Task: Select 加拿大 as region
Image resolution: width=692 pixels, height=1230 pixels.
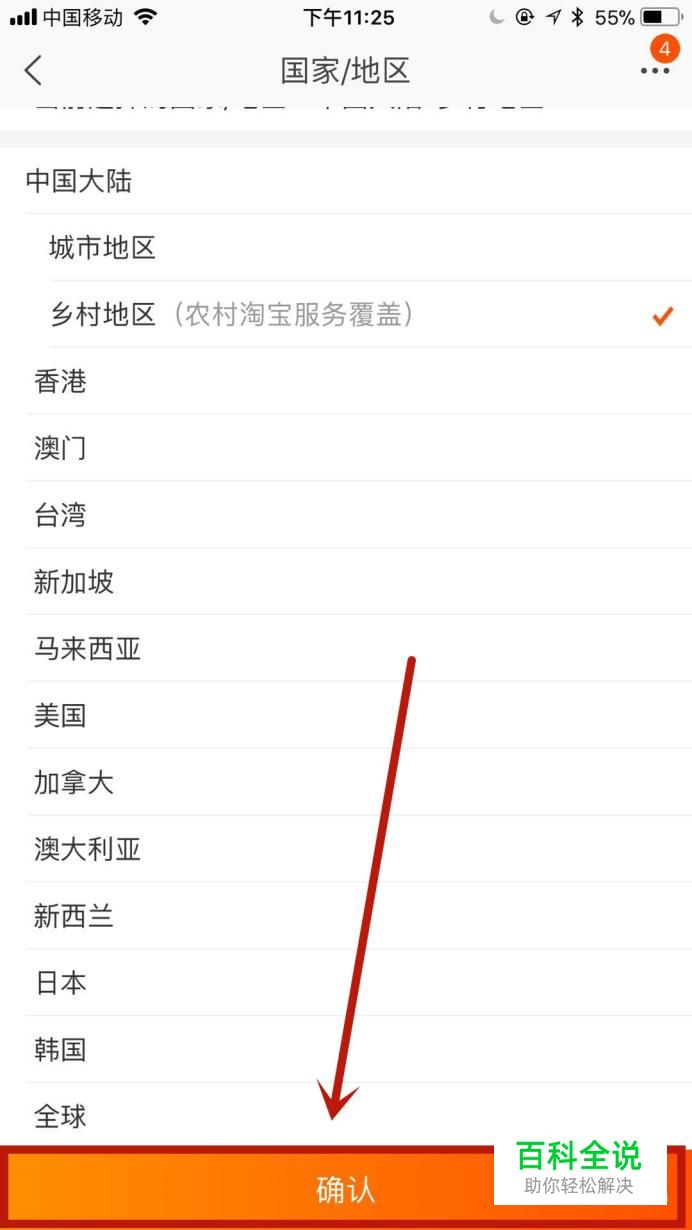Action: click(359, 783)
